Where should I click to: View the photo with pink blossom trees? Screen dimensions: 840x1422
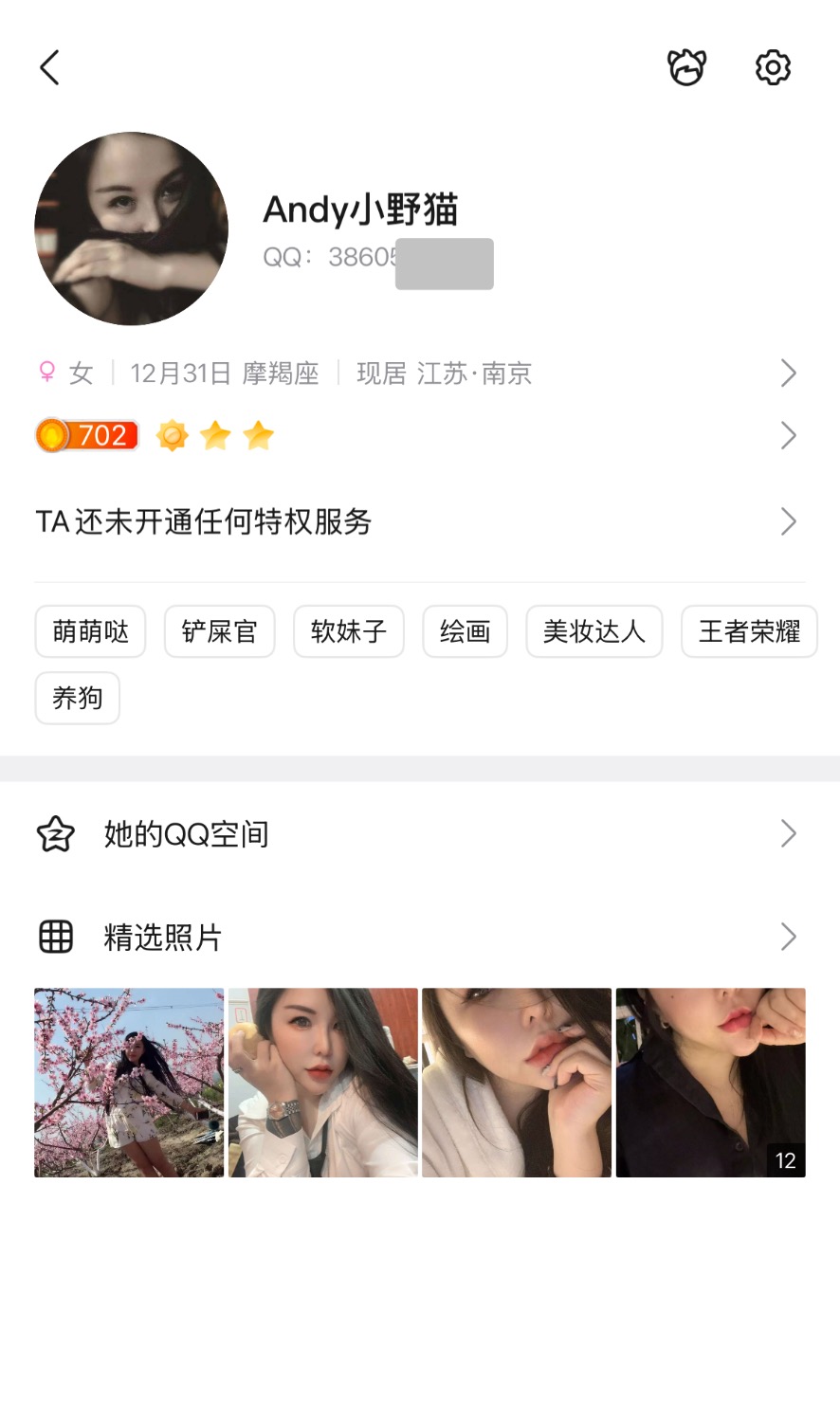[x=129, y=1083]
